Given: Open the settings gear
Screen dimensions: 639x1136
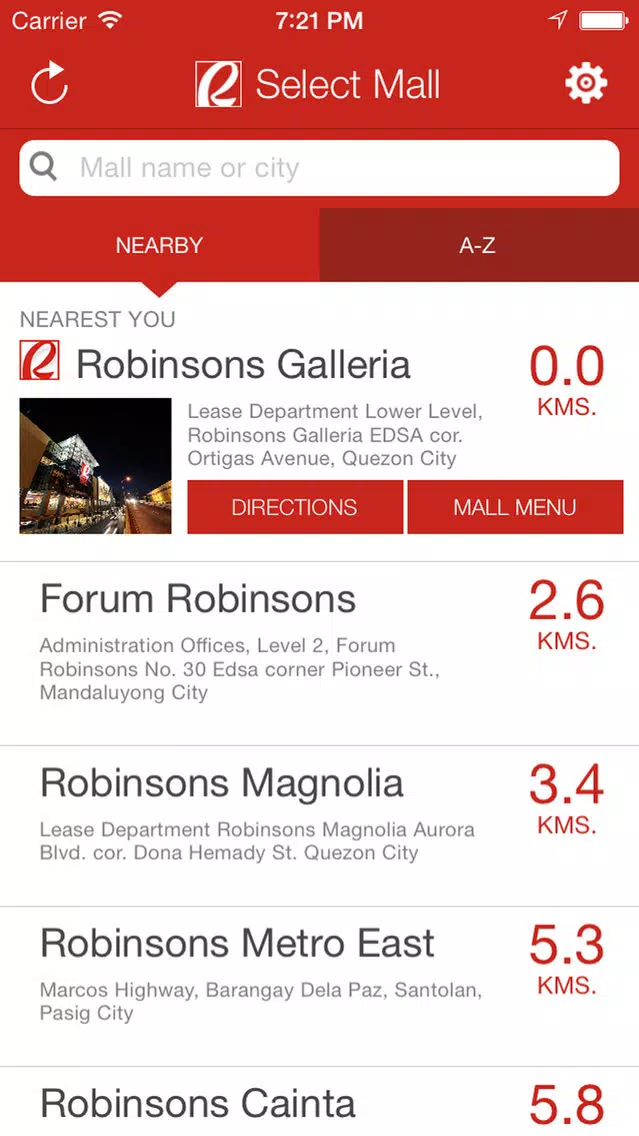Looking at the screenshot, I should click(x=585, y=83).
